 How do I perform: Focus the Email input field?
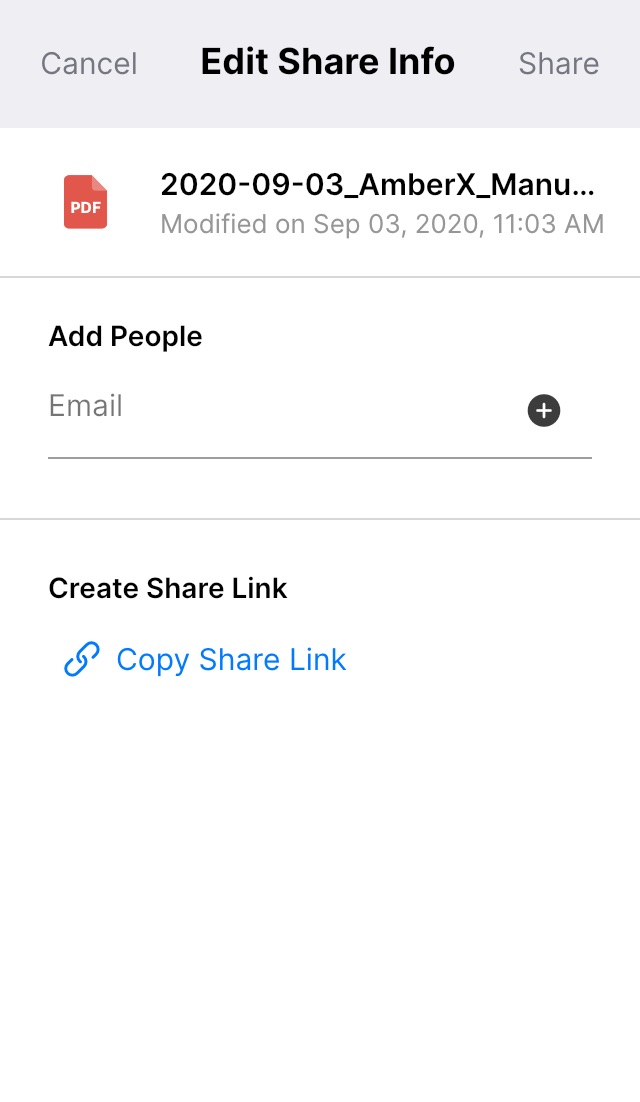click(281, 407)
